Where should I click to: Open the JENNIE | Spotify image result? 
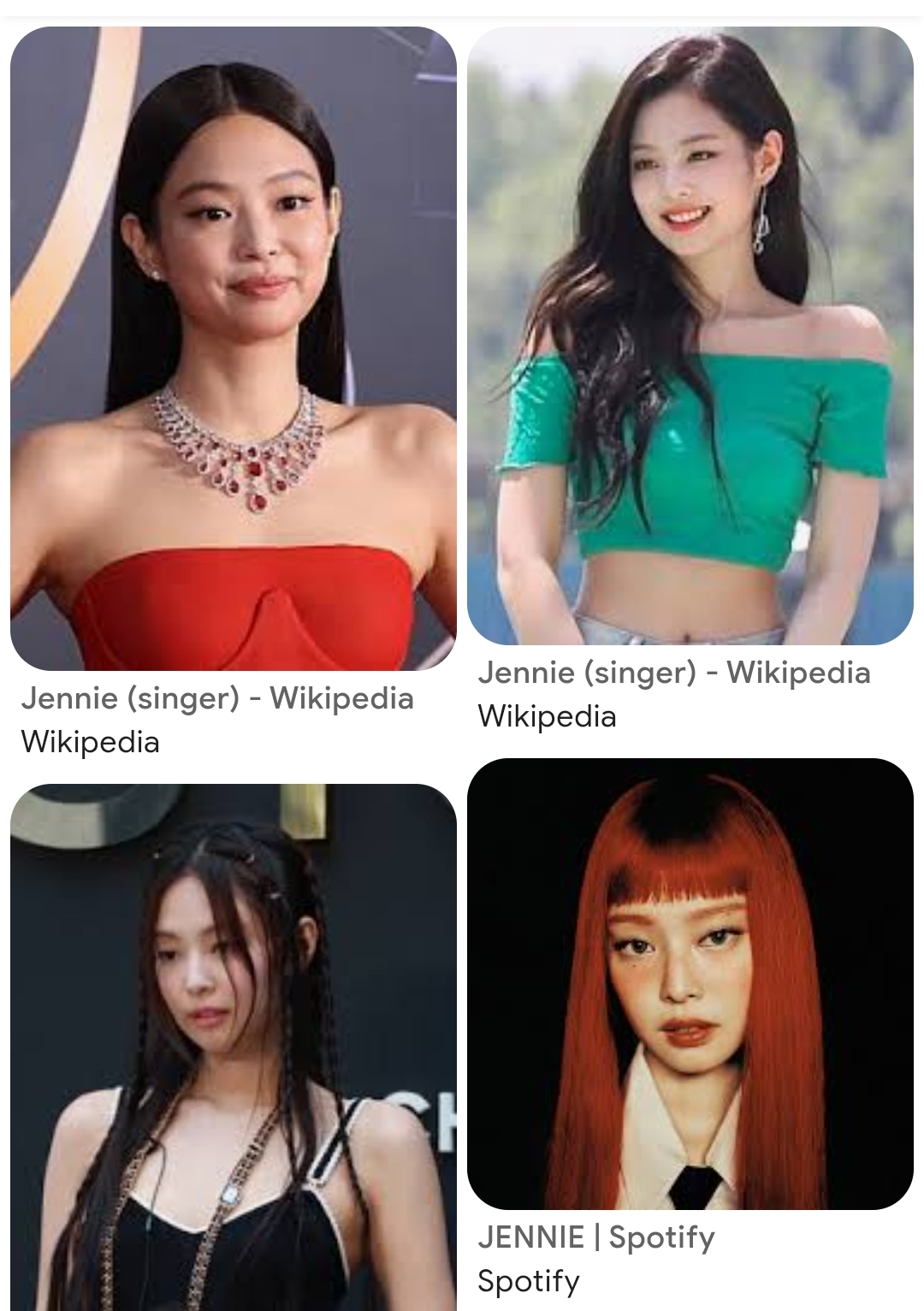(690, 984)
